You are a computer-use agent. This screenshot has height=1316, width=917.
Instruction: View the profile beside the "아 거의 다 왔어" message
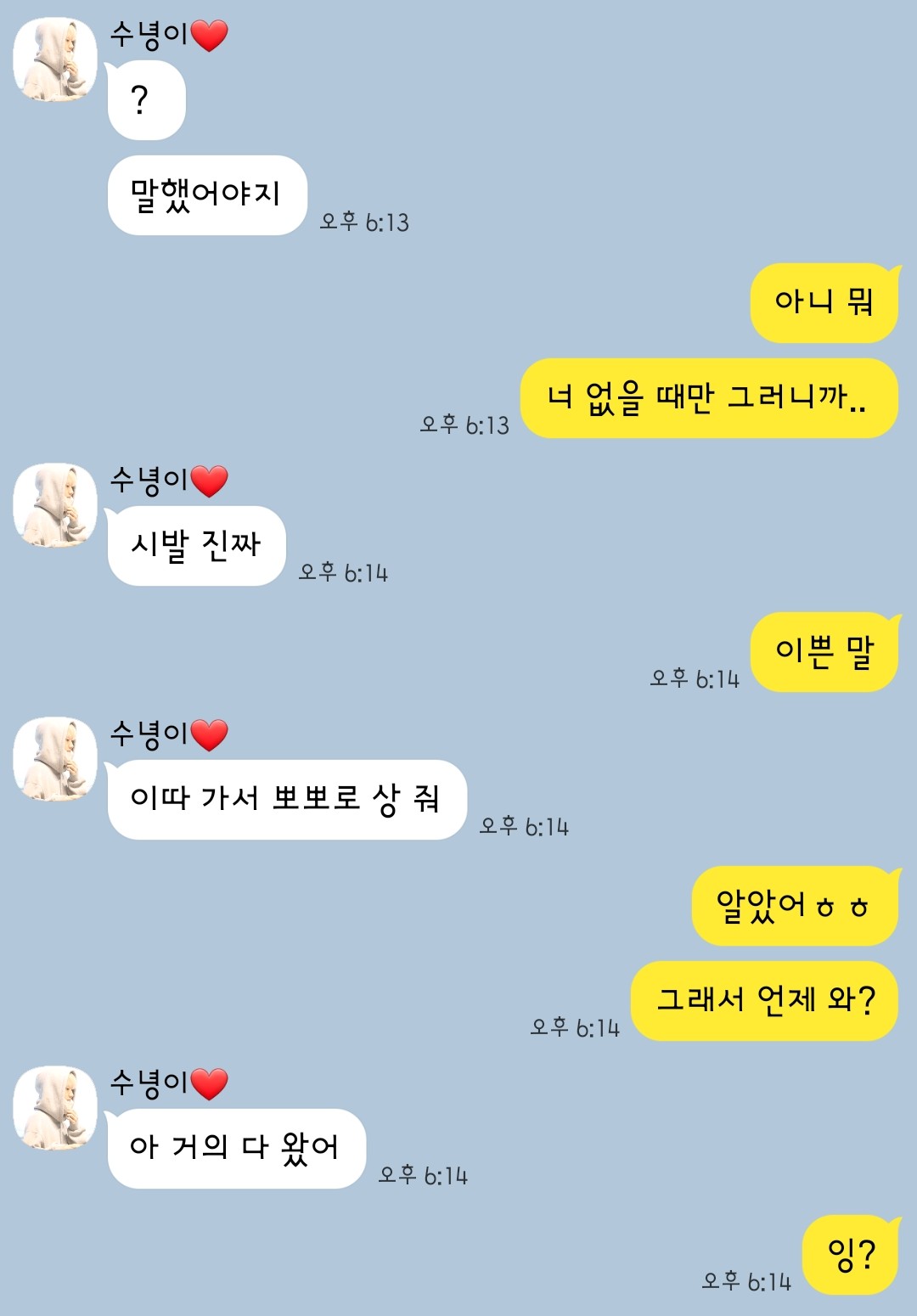pyautogui.click(x=55, y=1108)
